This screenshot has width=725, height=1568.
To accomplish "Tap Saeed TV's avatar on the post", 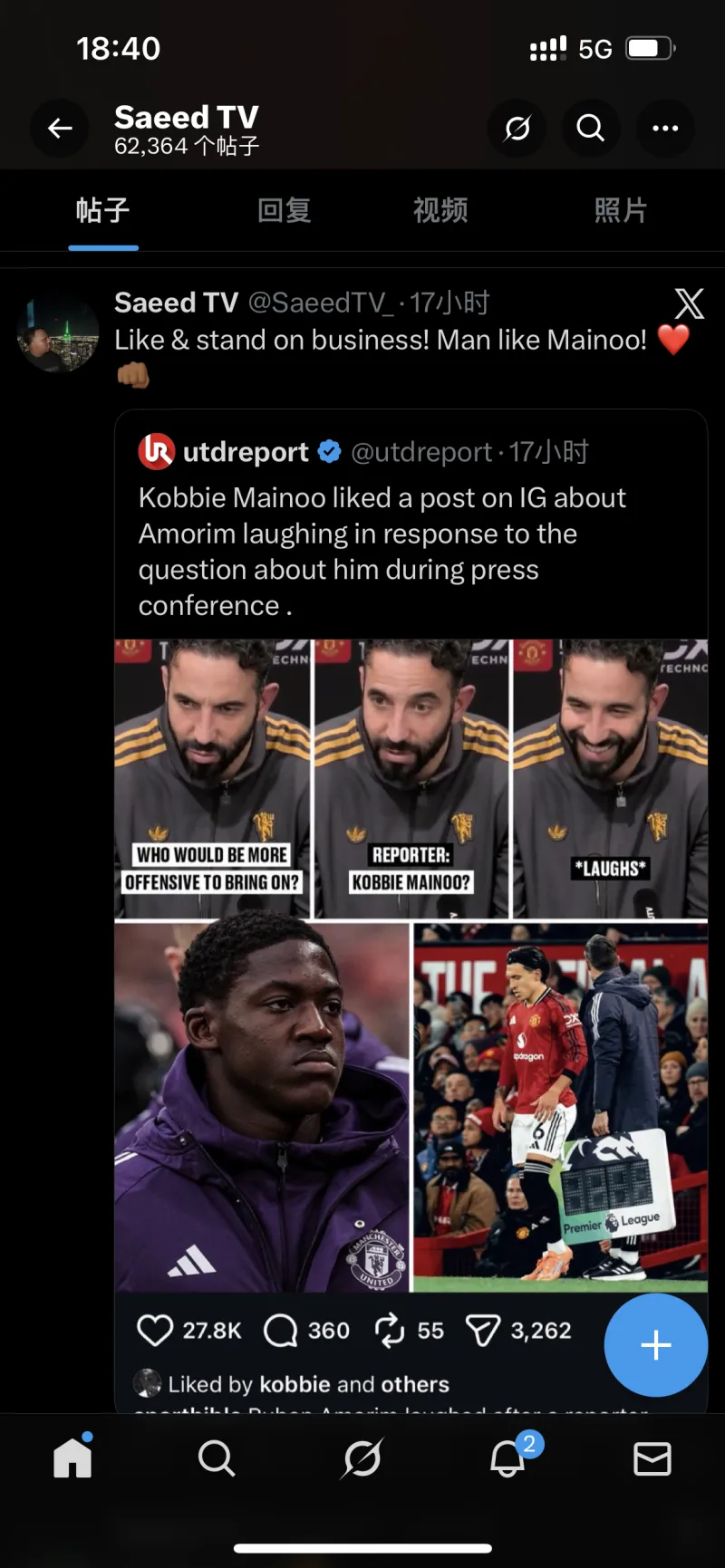I will (59, 332).
